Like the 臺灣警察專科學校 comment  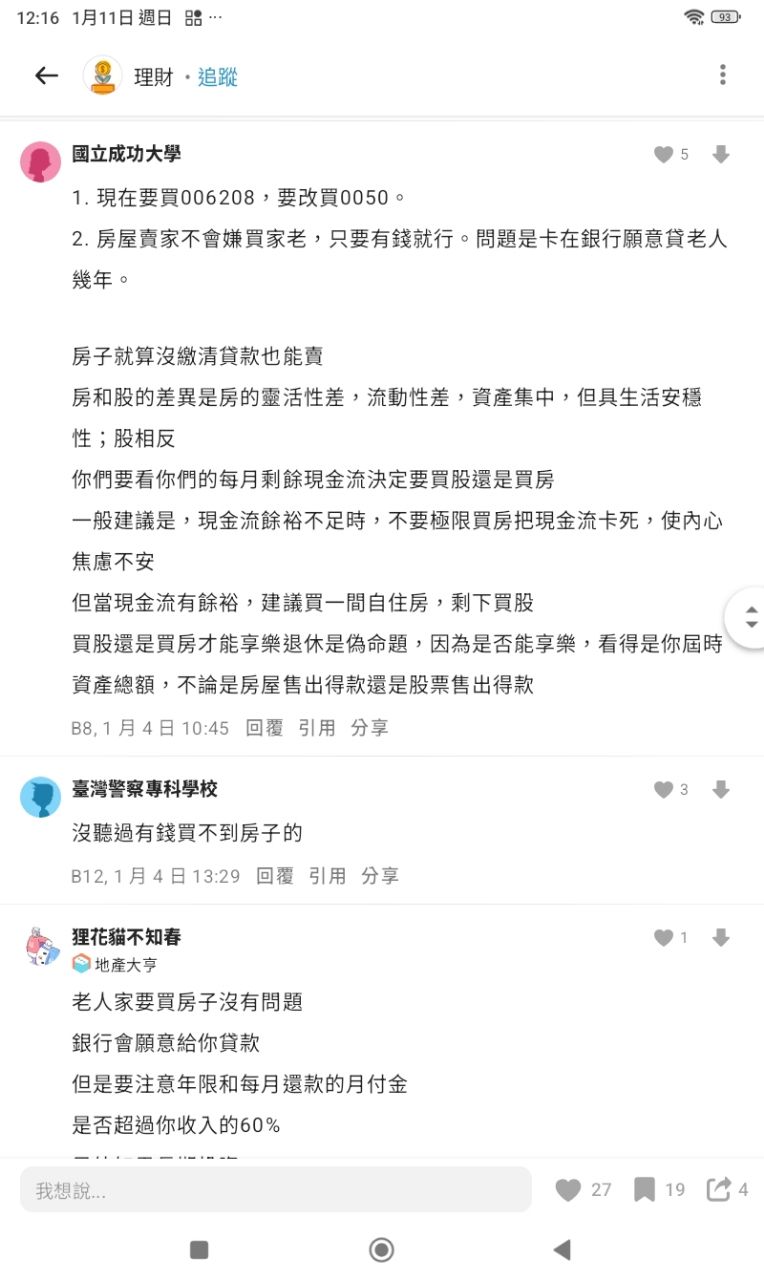[663, 790]
